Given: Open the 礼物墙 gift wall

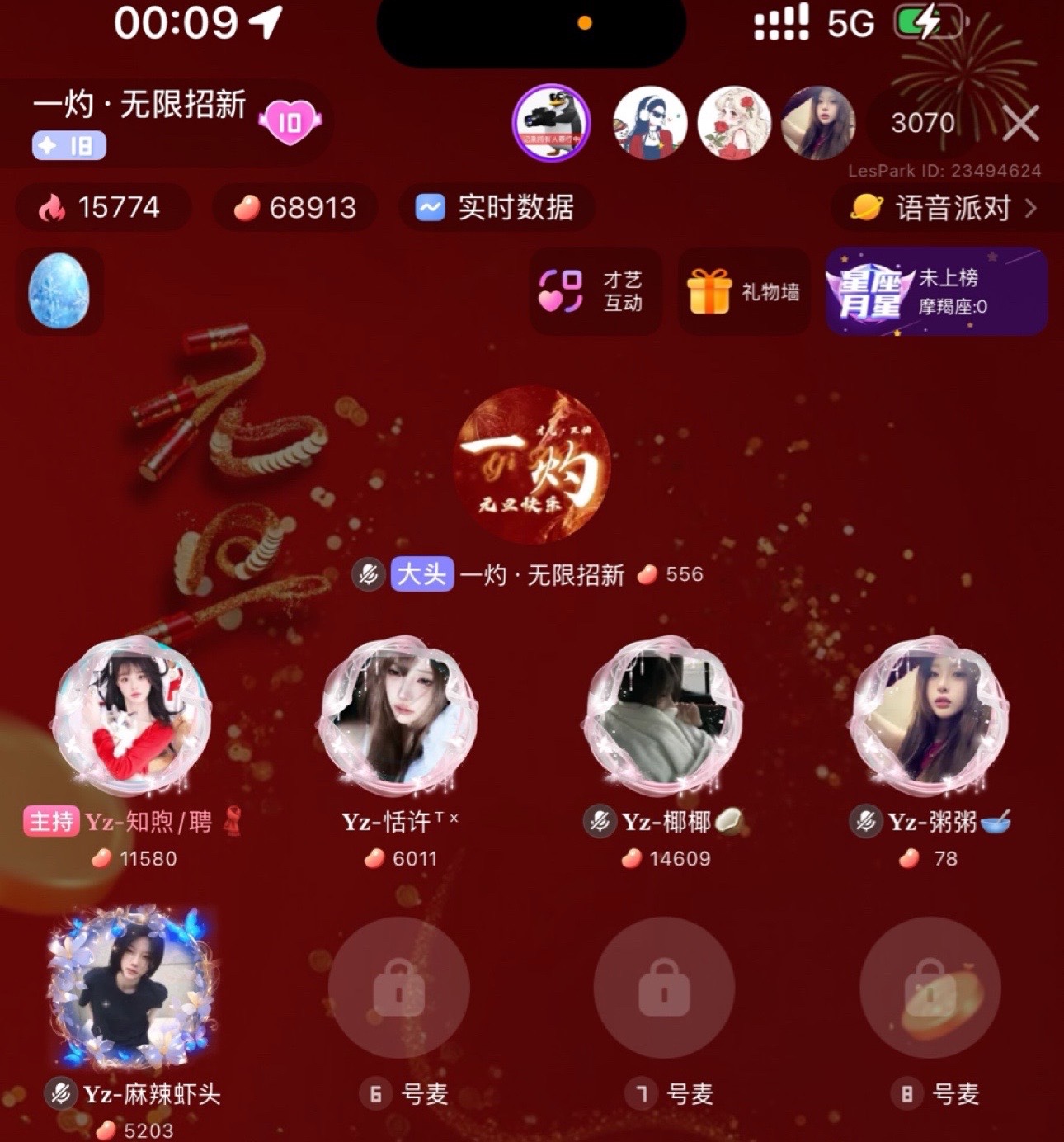Looking at the screenshot, I should pyautogui.click(x=744, y=291).
